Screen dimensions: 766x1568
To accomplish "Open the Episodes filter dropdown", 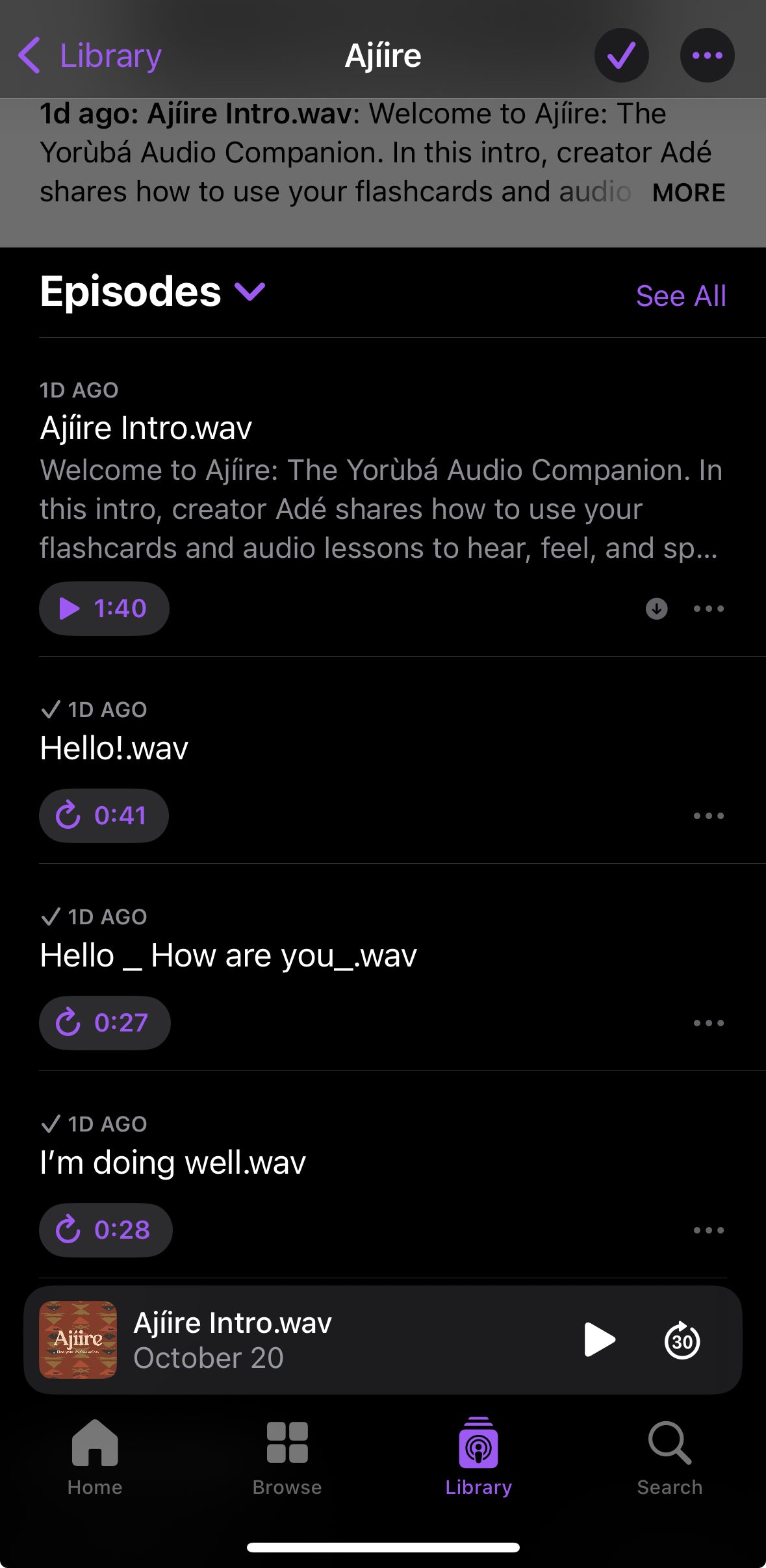I will tap(249, 292).
